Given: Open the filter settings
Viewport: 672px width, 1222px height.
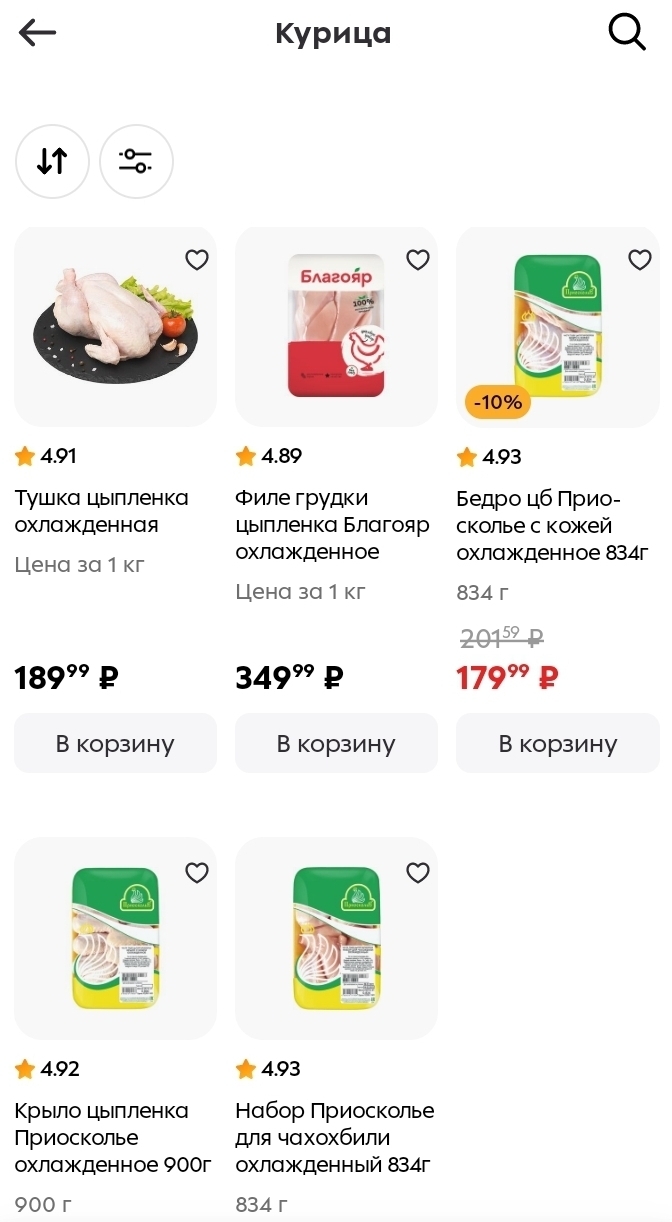Looking at the screenshot, I should (x=136, y=161).
